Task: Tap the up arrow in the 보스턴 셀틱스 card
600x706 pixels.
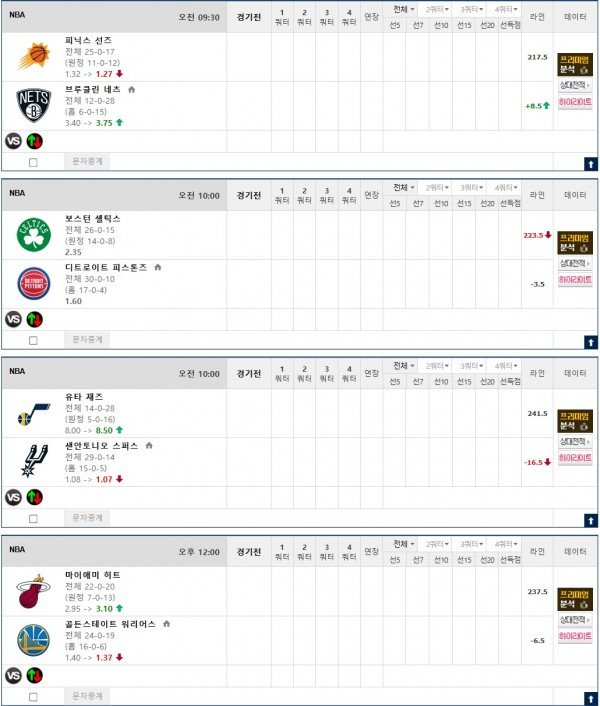Action: pyautogui.click(x=590, y=342)
